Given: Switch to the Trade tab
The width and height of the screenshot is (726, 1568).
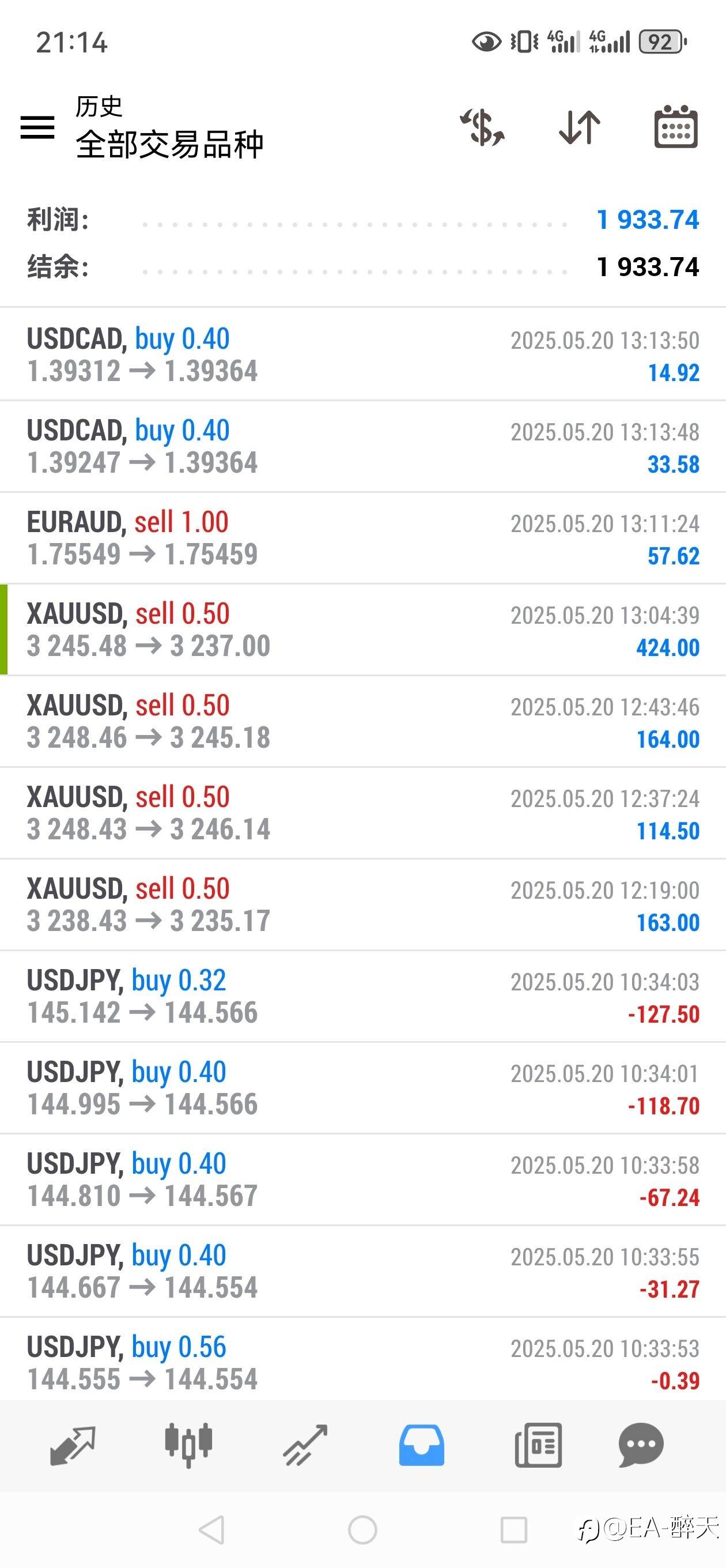Looking at the screenshot, I should 305,1445.
